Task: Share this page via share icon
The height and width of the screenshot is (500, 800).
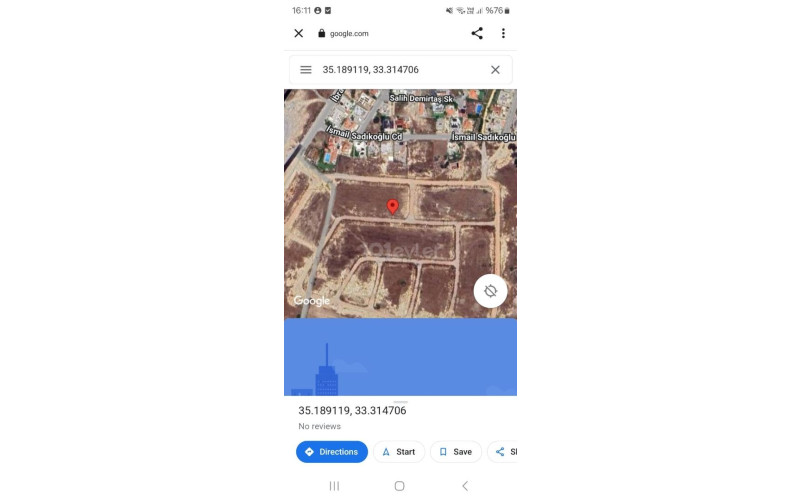Action: pyautogui.click(x=477, y=33)
